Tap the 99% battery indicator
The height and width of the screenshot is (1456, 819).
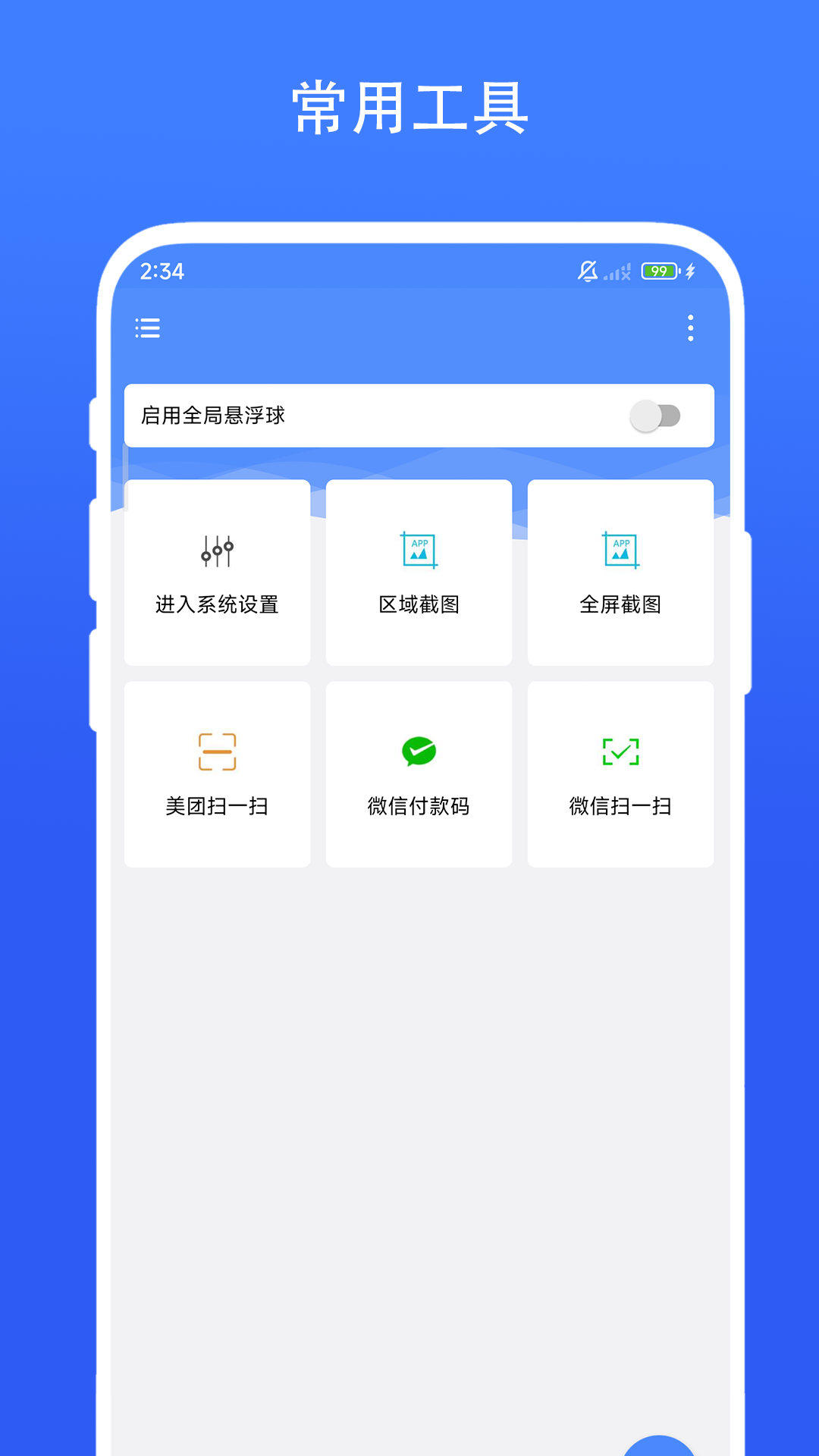point(659,271)
